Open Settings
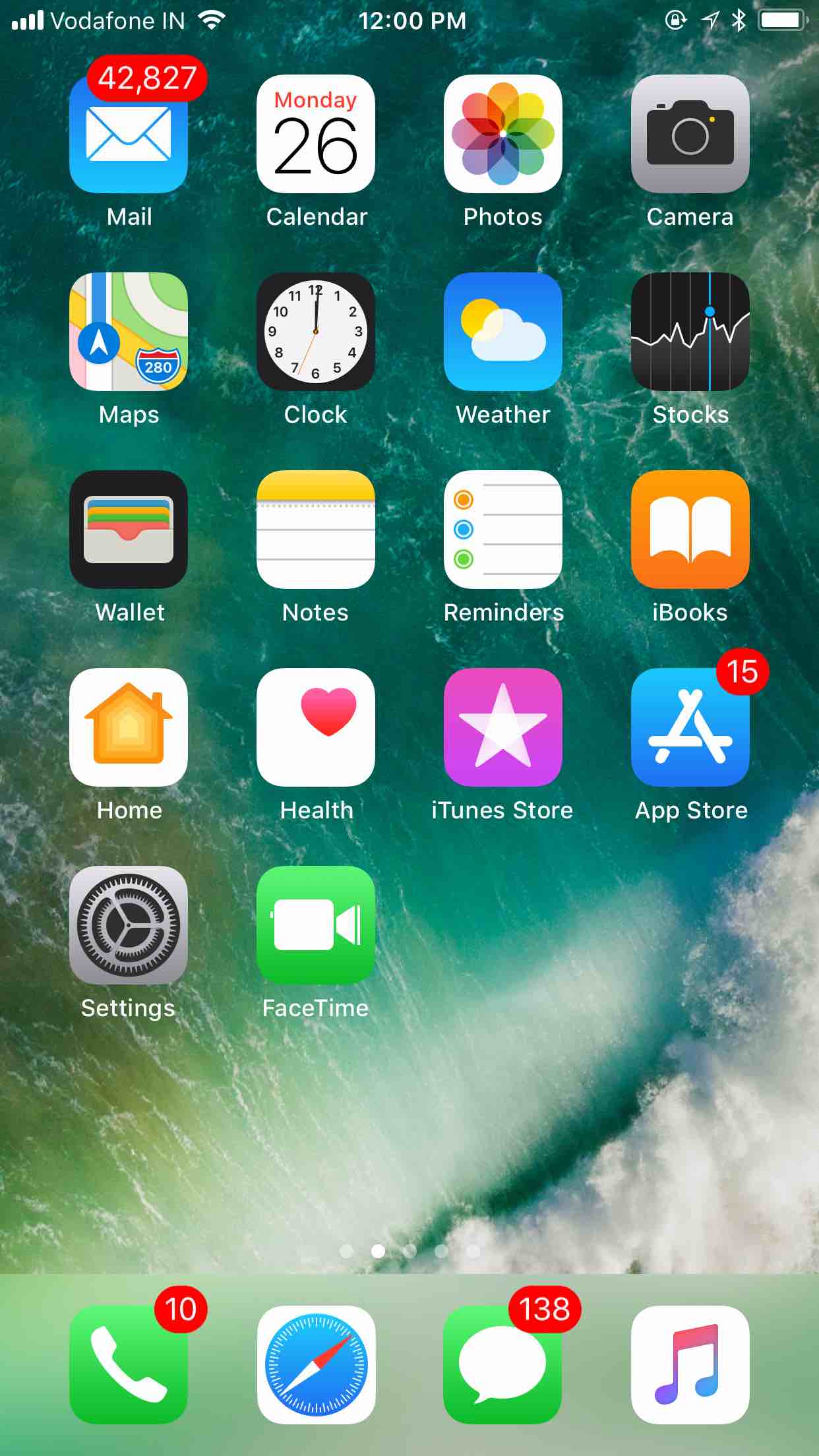 [x=129, y=925]
